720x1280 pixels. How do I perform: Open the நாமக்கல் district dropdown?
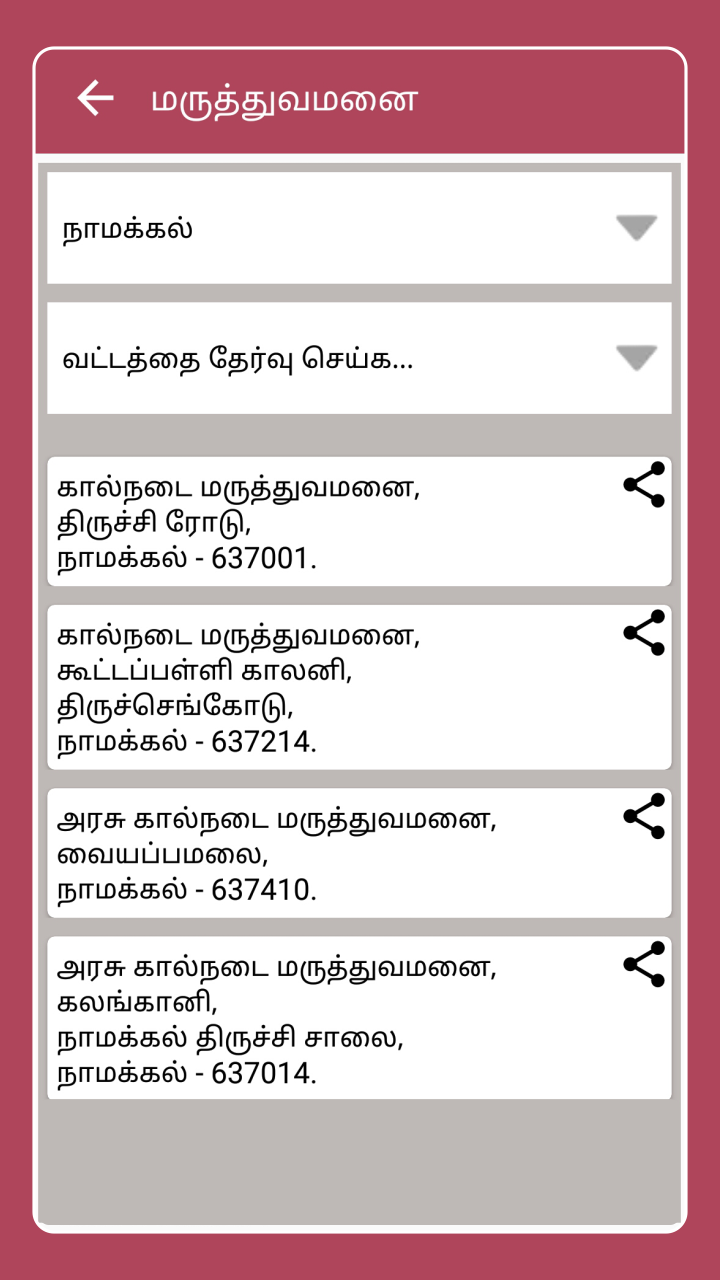[359, 228]
